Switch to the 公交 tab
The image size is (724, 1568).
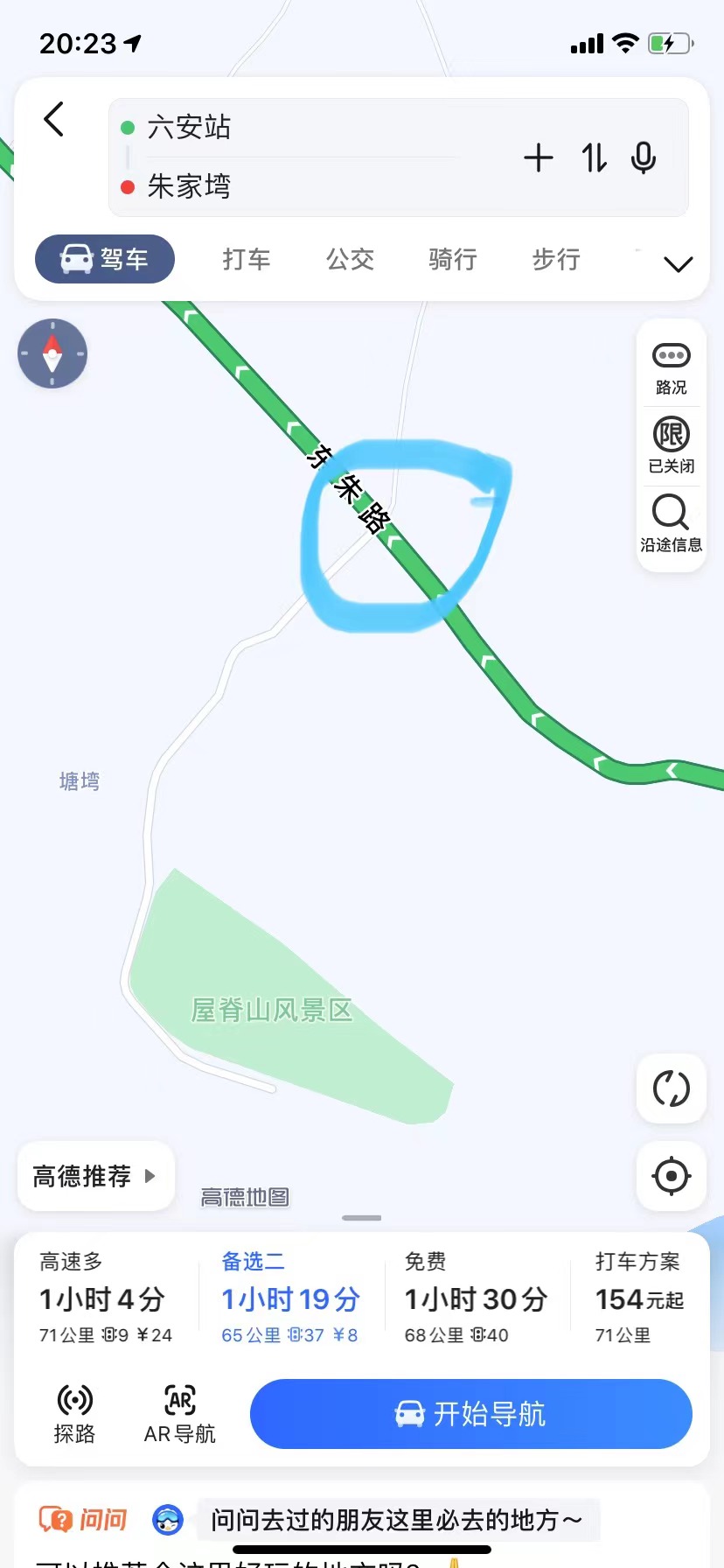[x=350, y=259]
